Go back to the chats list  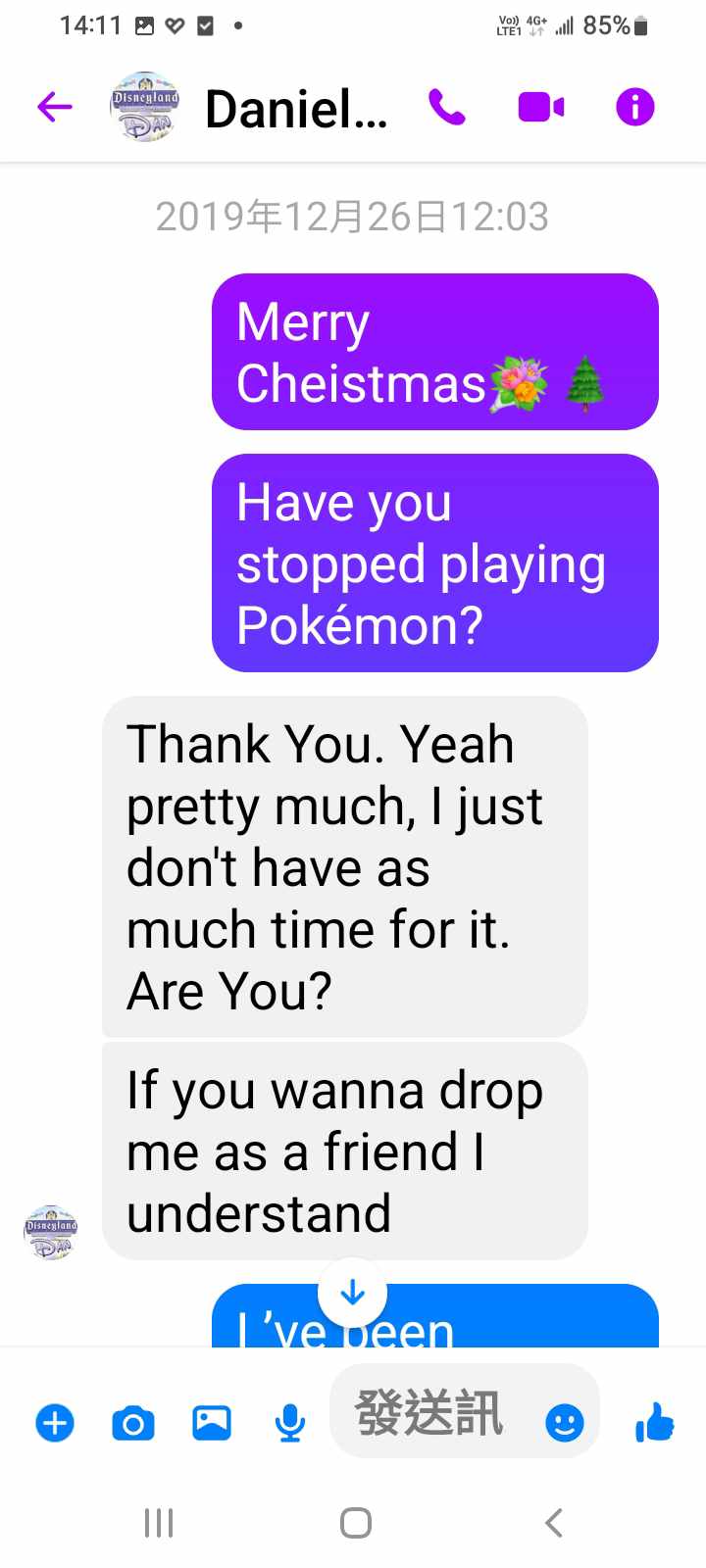coord(55,107)
